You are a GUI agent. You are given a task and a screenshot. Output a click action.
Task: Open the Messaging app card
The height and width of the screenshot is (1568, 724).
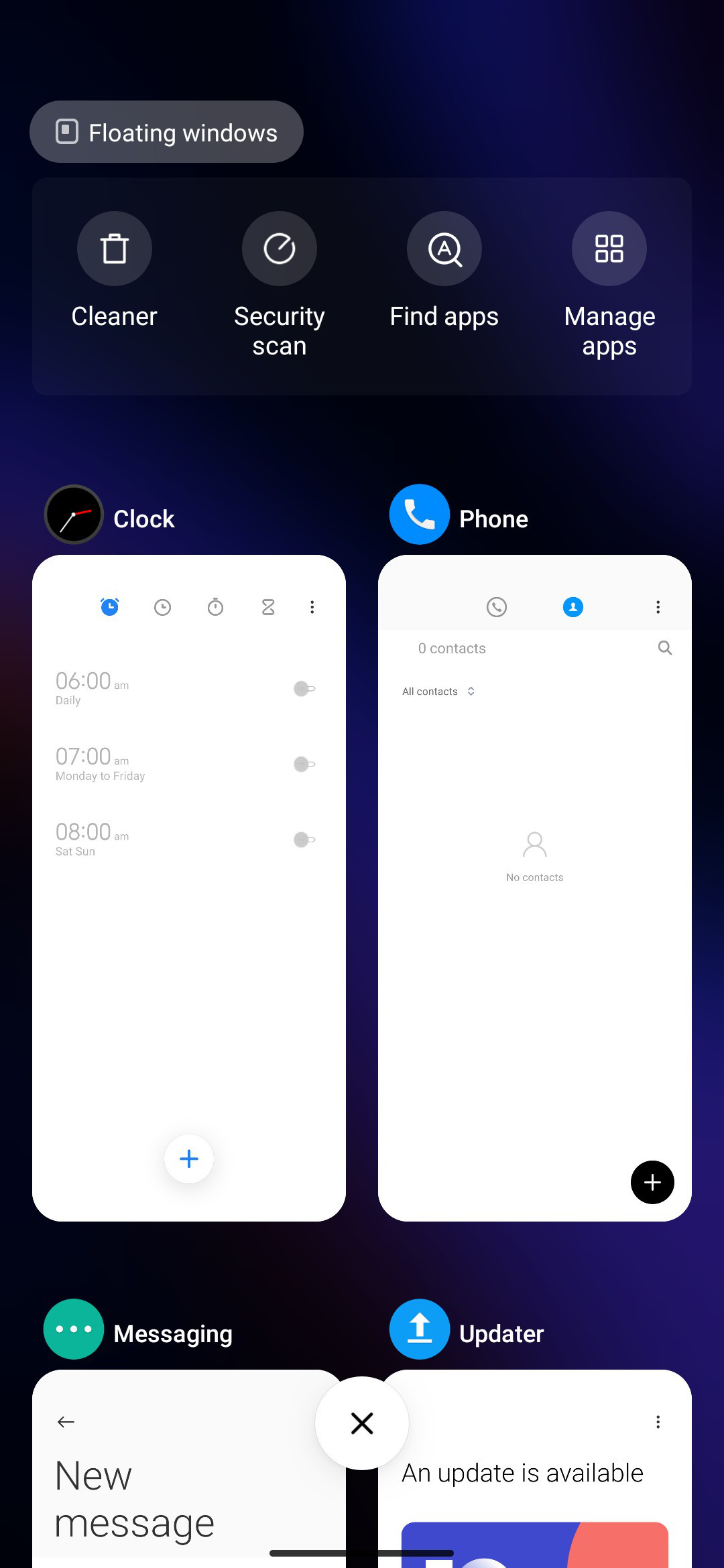click(189, 1469)
